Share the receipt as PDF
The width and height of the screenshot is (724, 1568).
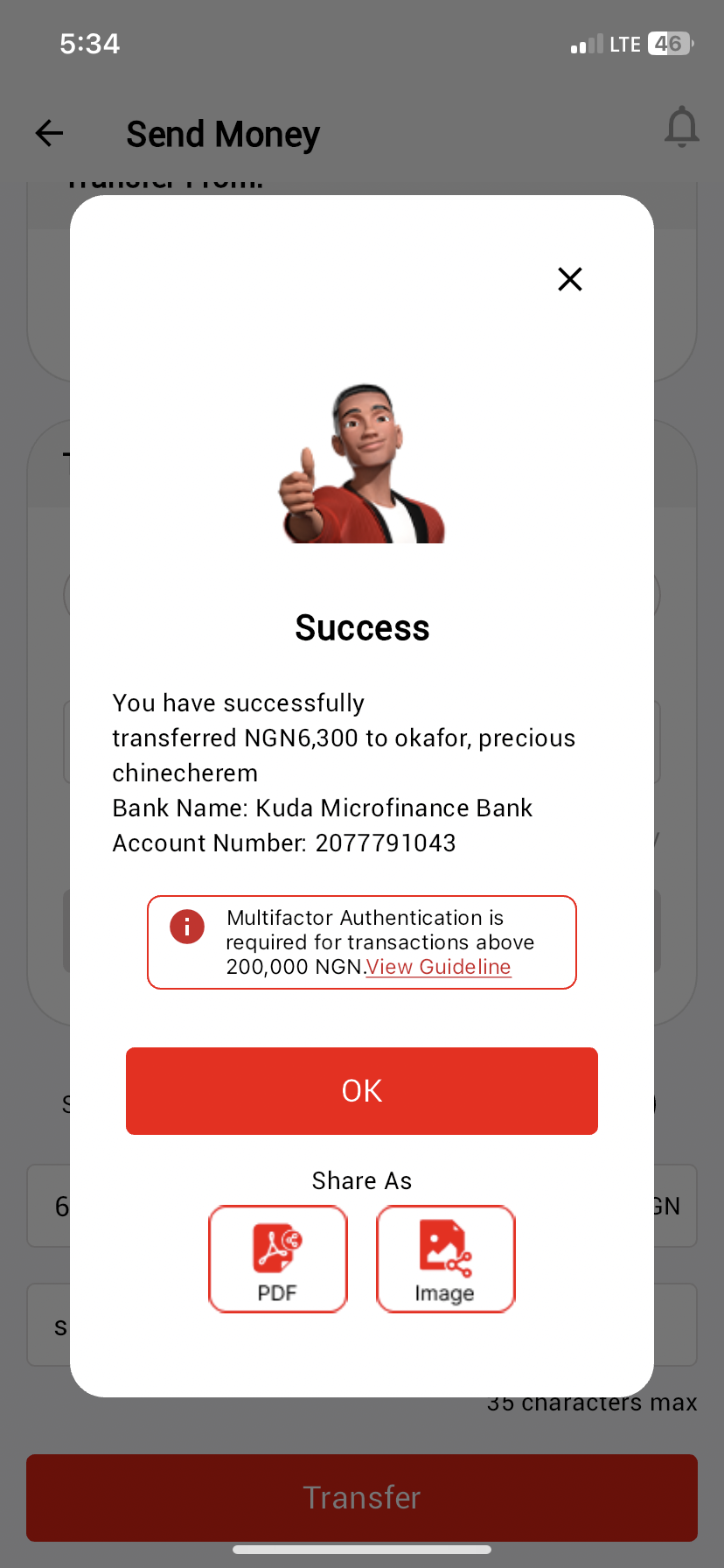(x=278, y=1259)
